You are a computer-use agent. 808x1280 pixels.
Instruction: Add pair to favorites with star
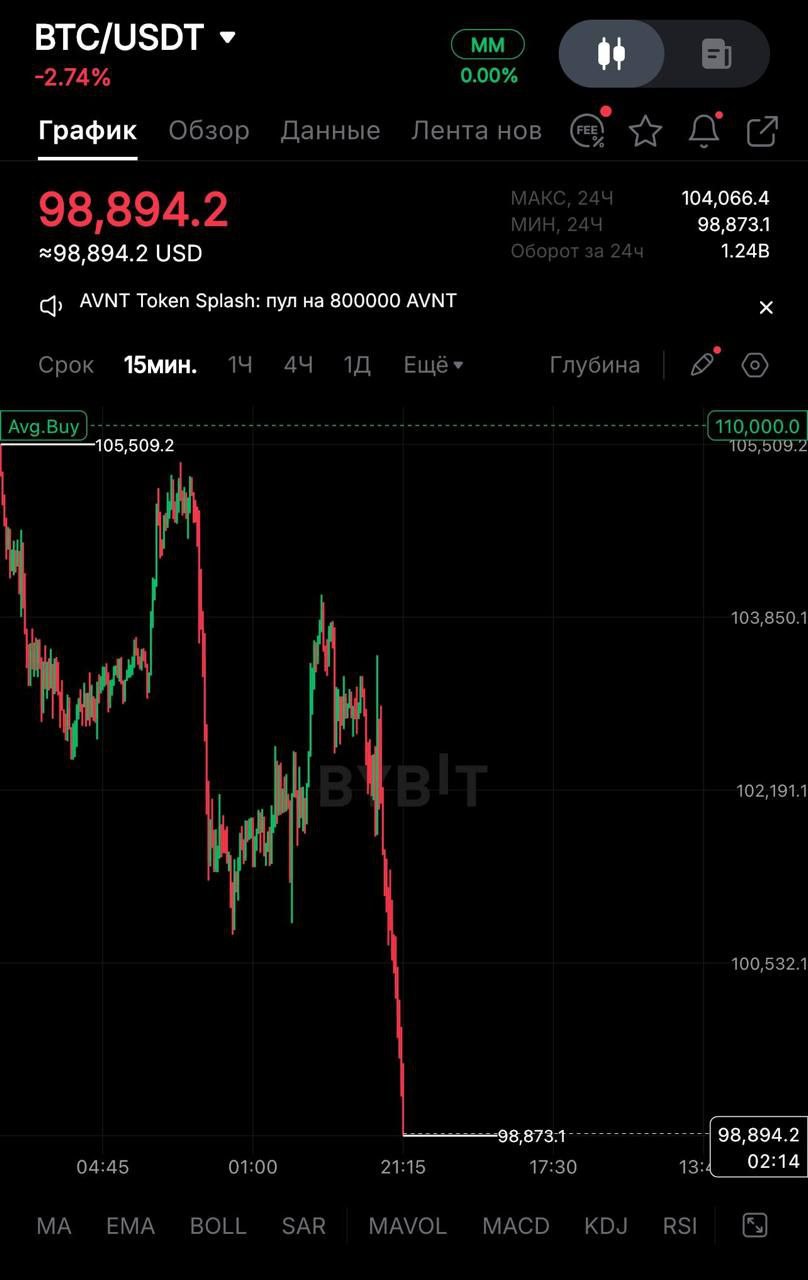646,131
